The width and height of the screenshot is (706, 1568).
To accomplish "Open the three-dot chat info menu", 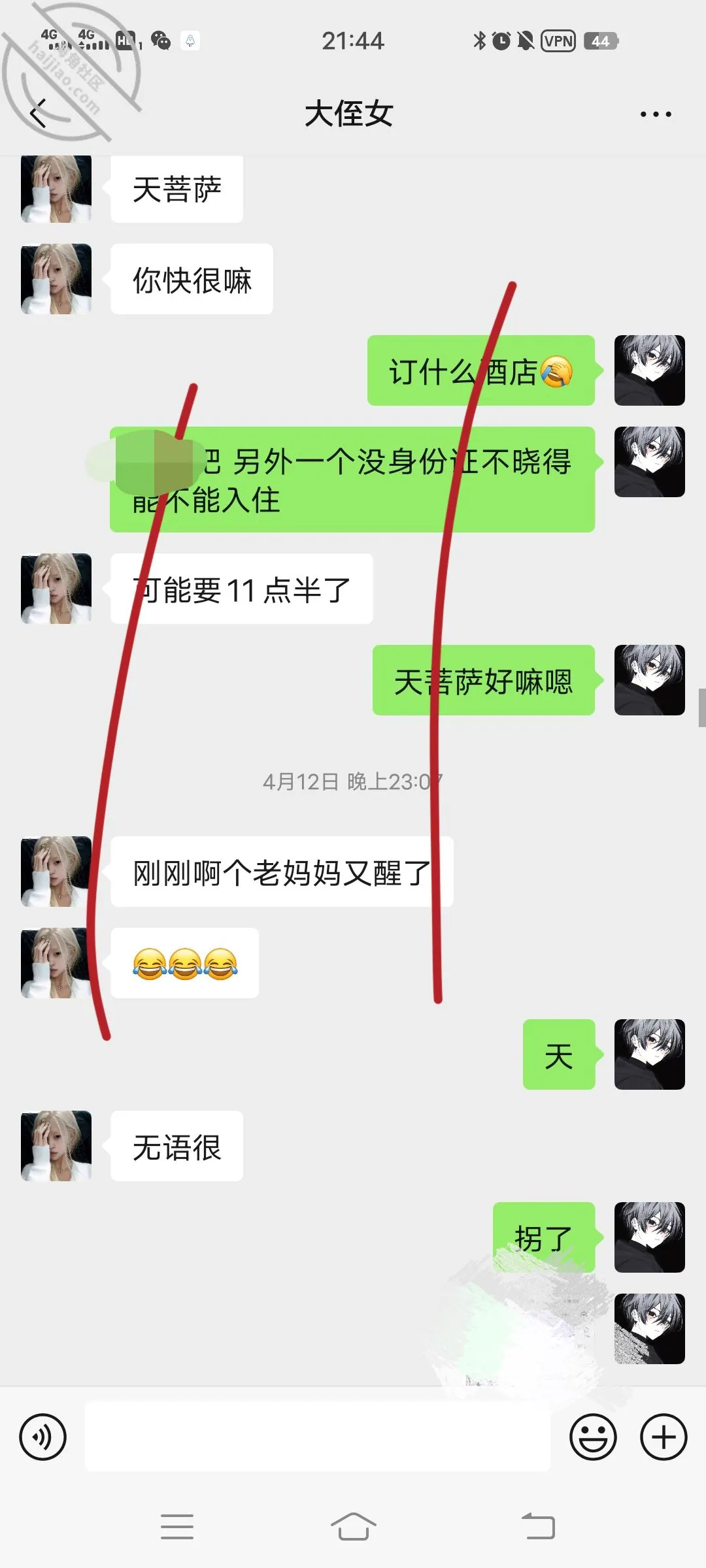I will click(656, 114).
